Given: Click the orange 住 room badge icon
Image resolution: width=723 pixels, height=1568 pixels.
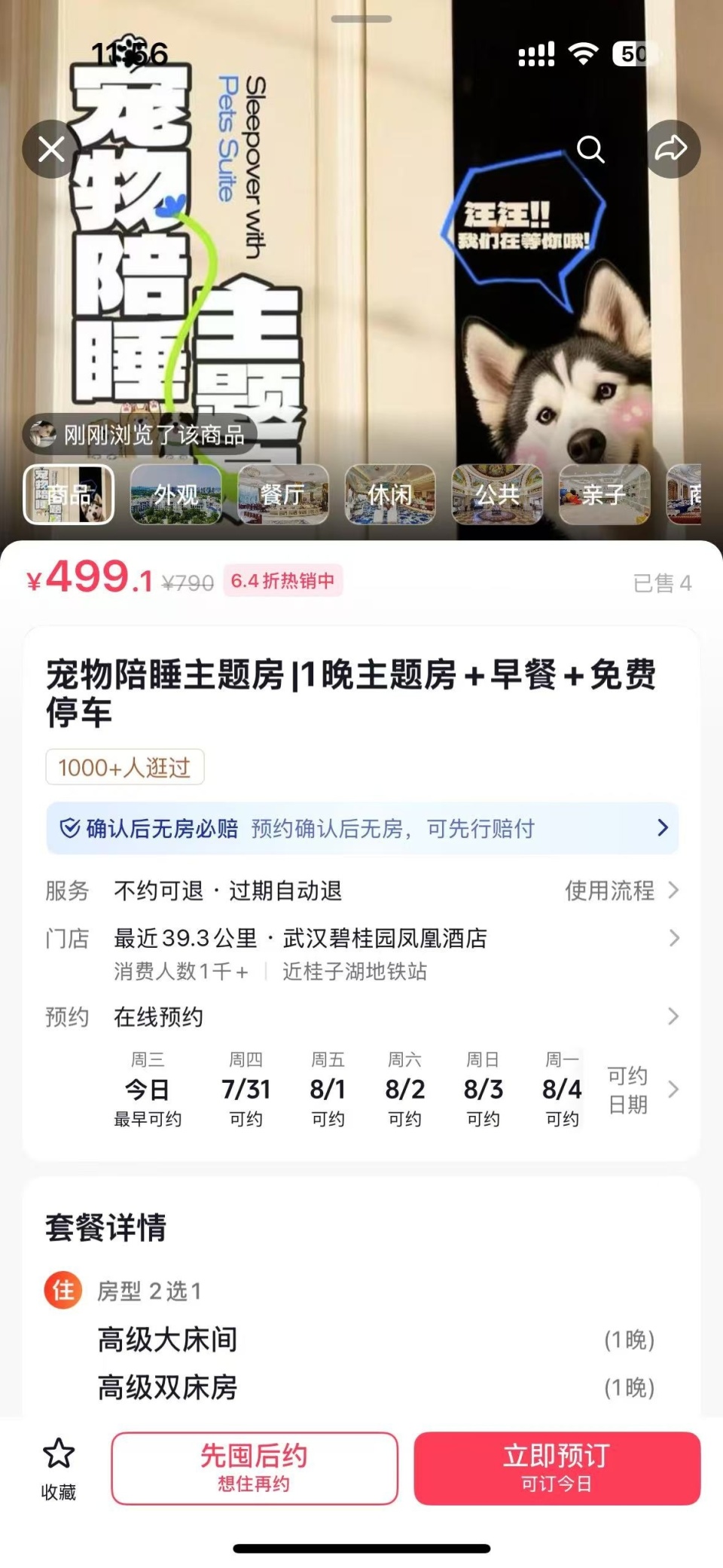Looking at the screenshot, I should (63, 1290).
